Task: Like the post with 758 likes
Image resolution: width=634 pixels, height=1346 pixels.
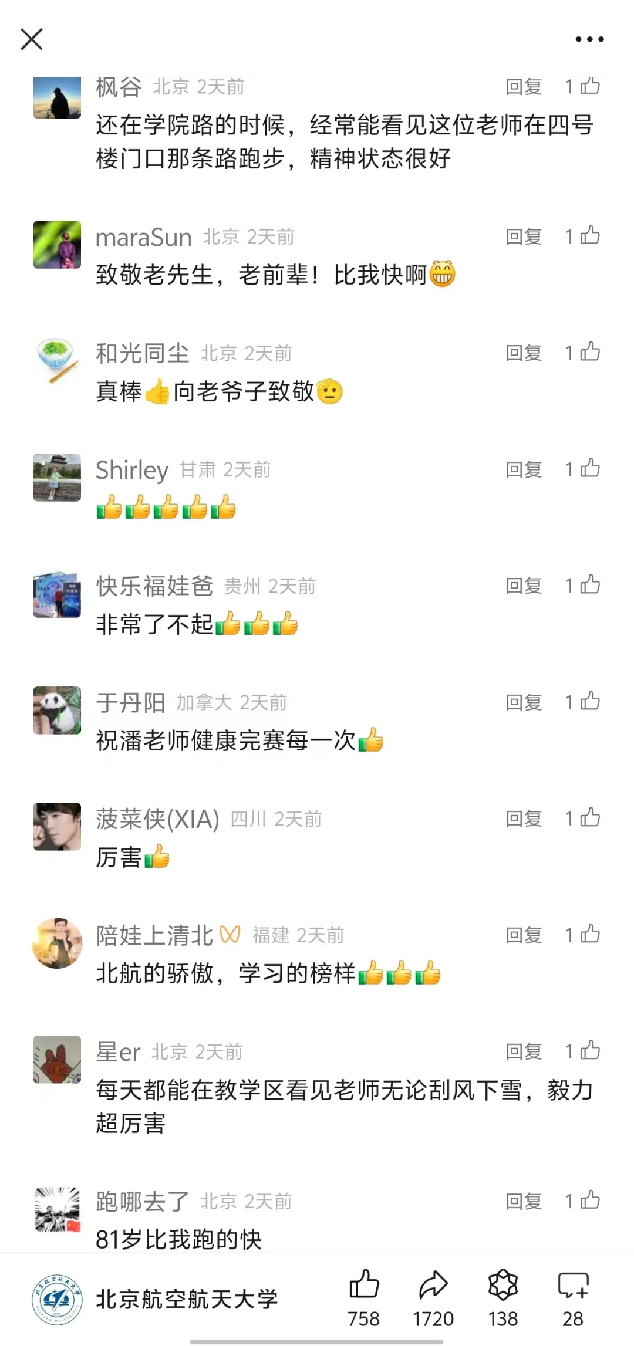Action: pyautogui.click(x=364, y=1297)
